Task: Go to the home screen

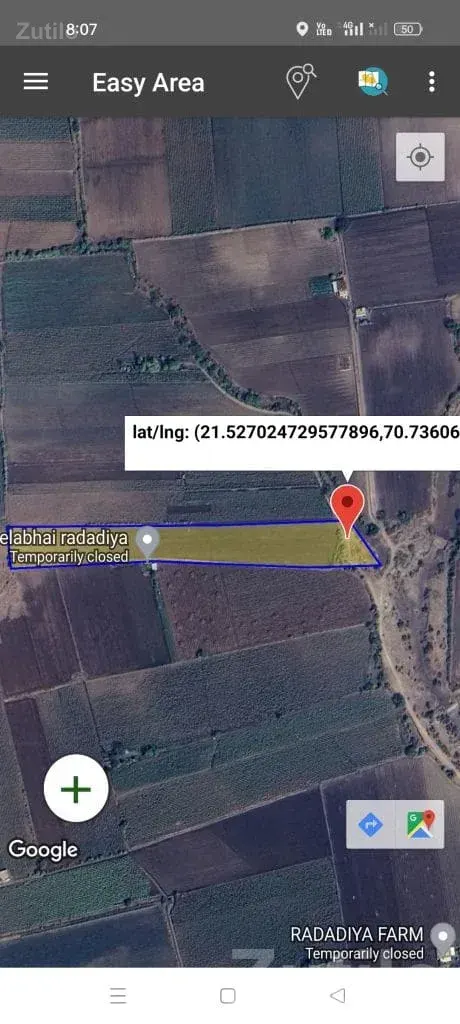Action: [227, 995]
